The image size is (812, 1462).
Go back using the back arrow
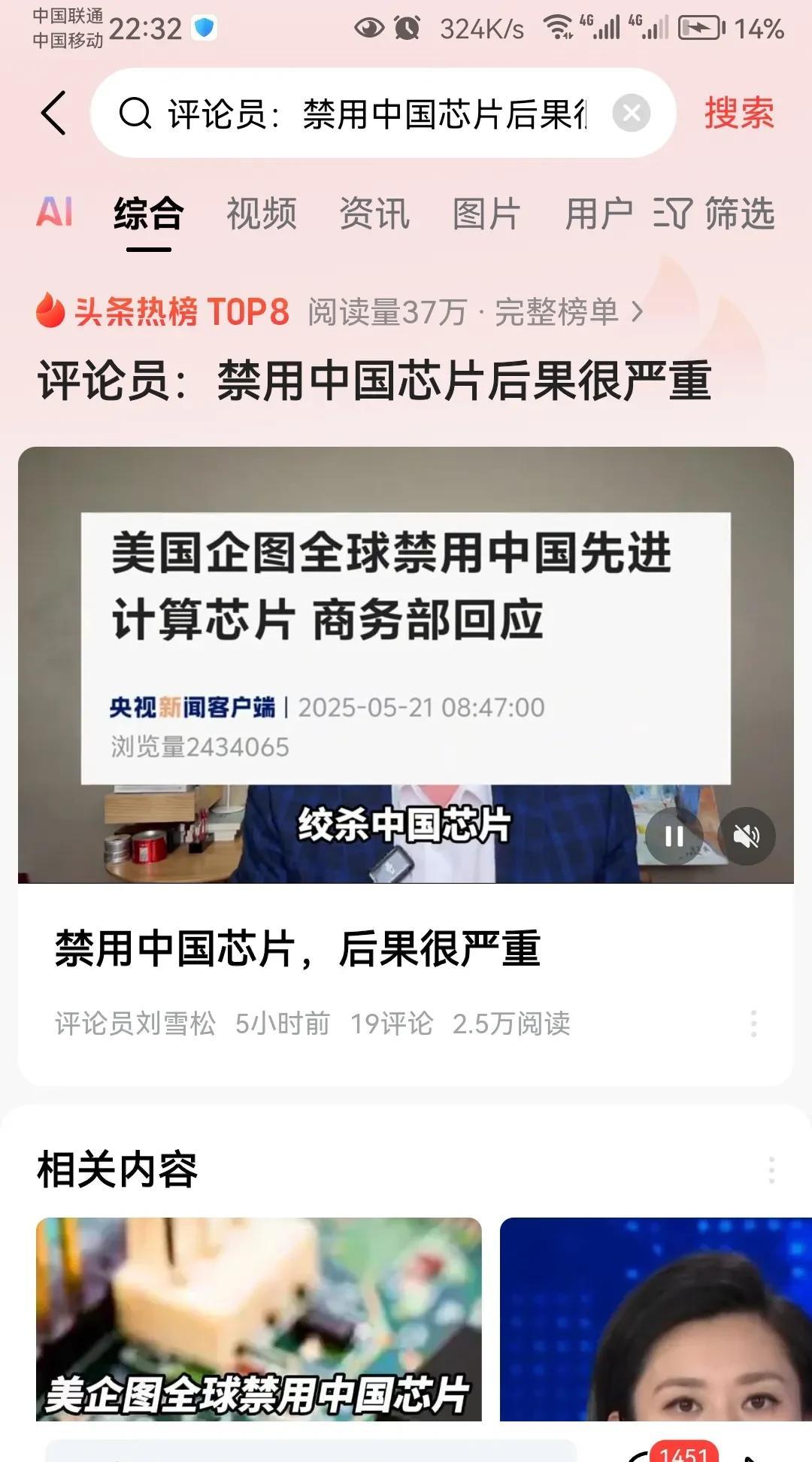click(x=53, y=113)
